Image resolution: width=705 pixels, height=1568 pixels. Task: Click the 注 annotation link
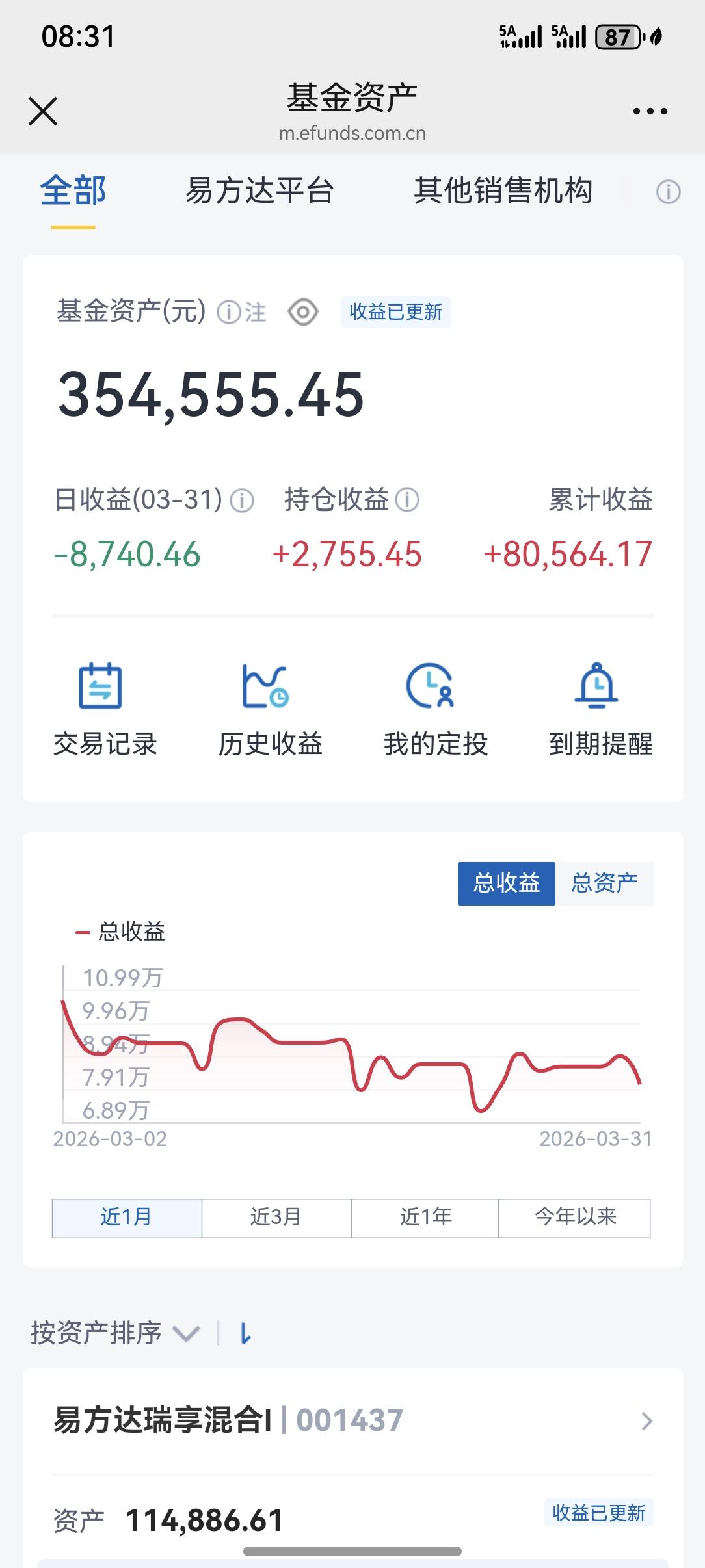tap(256, 313)
